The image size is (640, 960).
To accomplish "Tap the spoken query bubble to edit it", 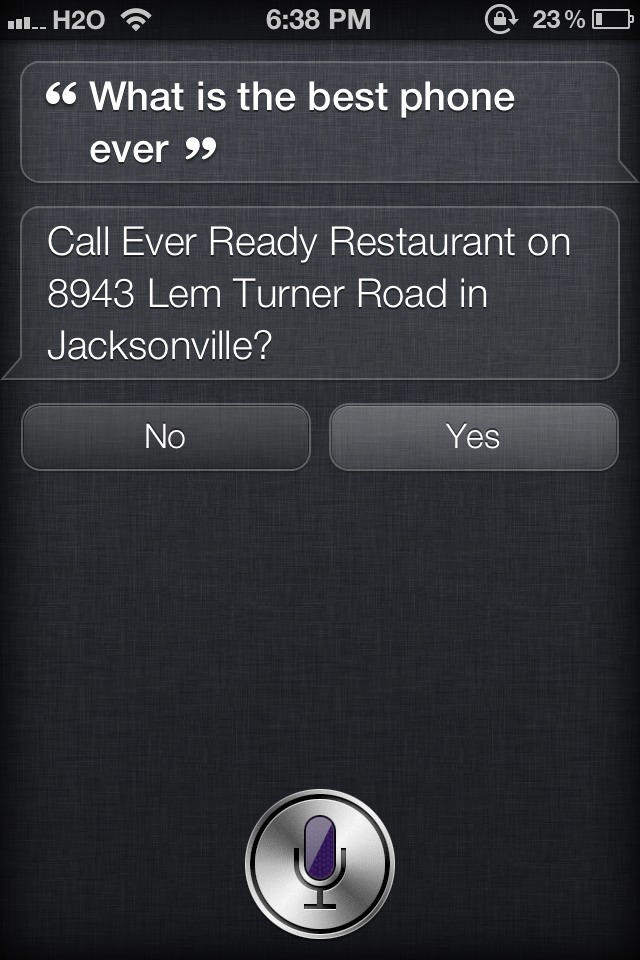I will coord(320,122).
